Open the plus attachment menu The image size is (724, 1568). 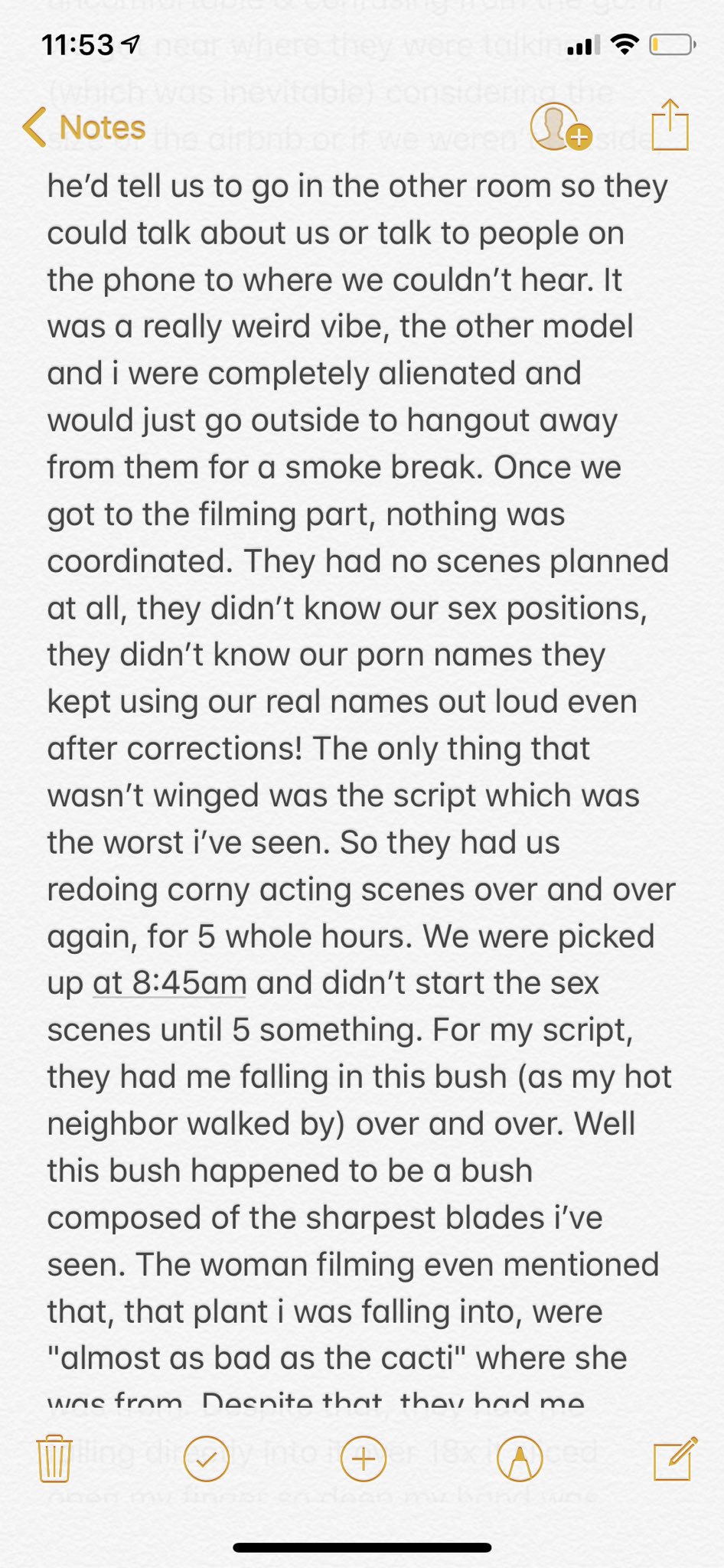[x=363, y=1459]
